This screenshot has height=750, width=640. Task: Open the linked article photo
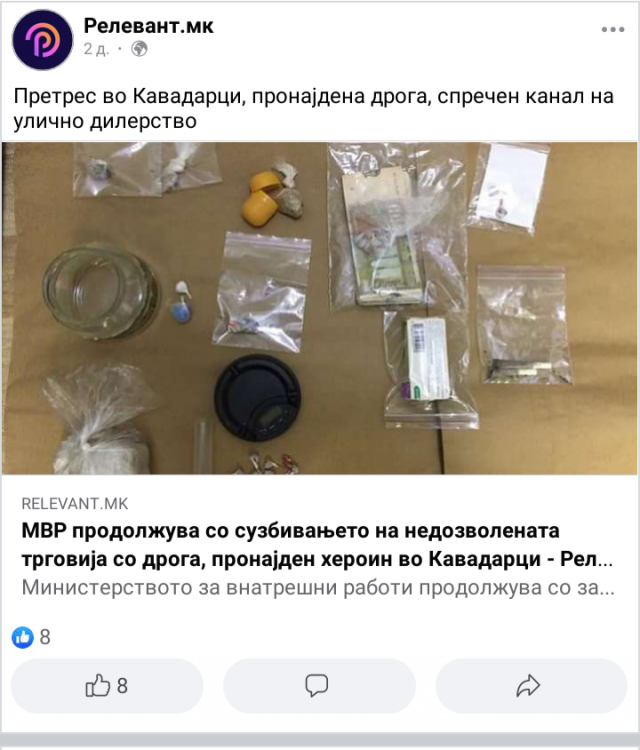pos(320,308)
